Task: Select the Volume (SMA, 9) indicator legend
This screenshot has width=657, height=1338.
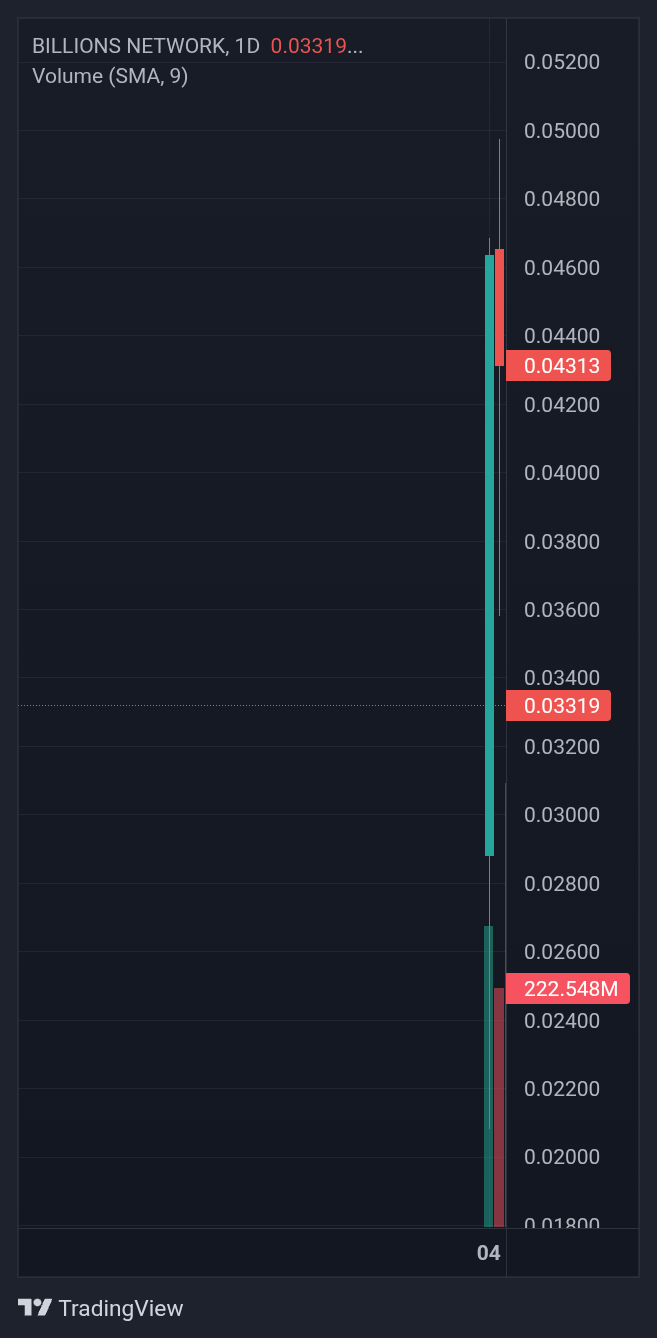Action: 110,75
